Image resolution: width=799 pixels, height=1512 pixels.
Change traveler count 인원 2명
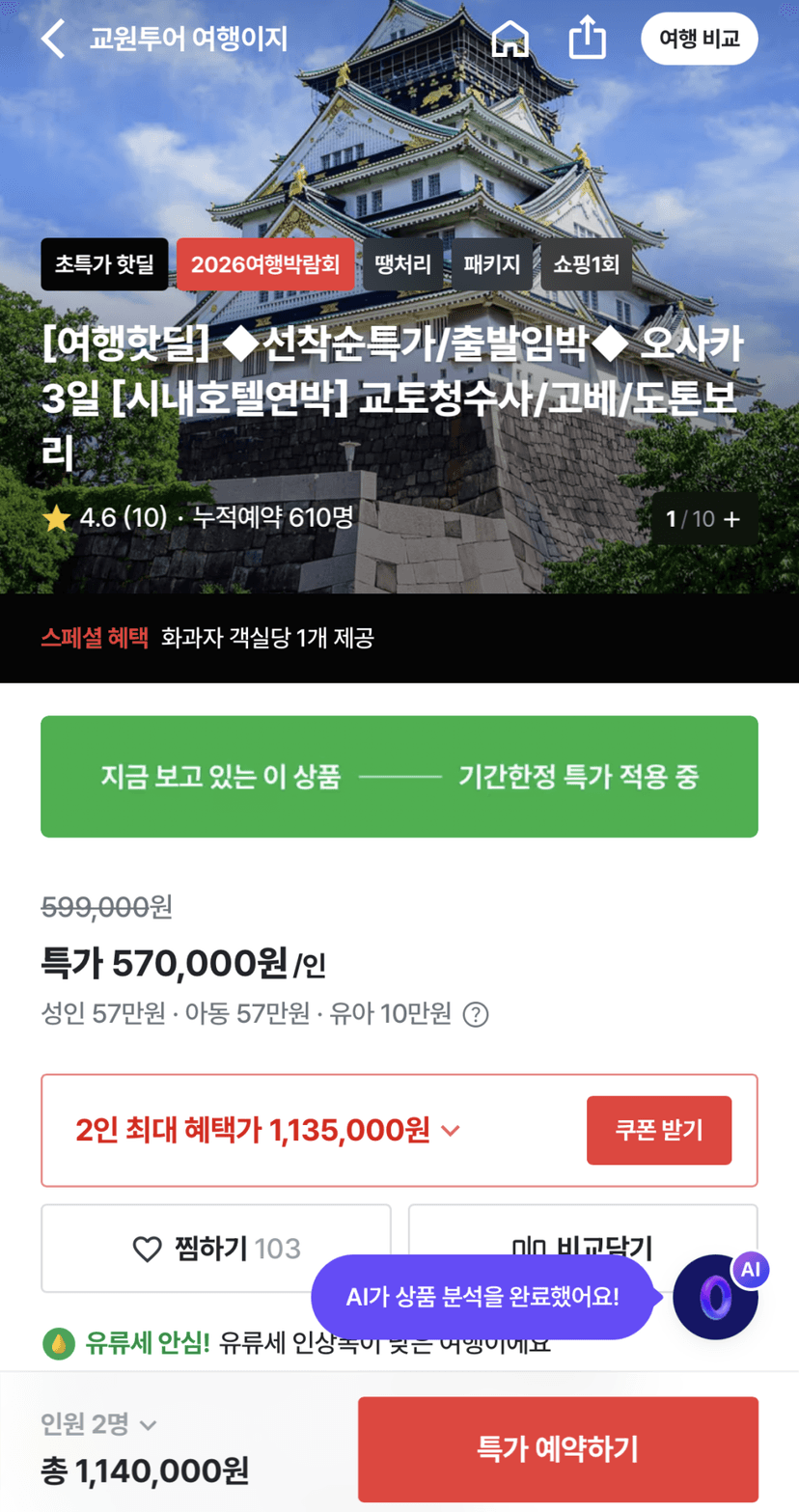[98, 1424]
